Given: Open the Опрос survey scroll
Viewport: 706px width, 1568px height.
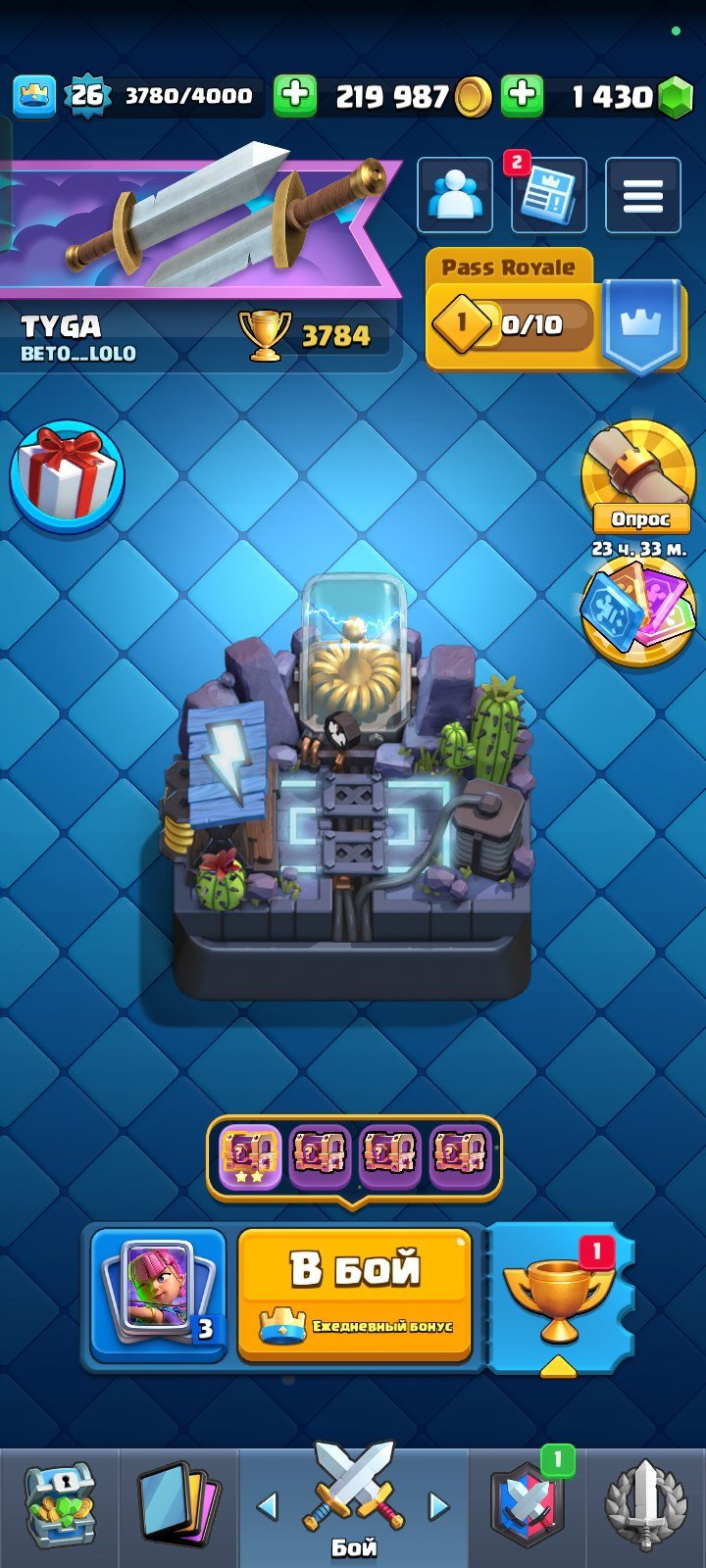Looking at the screenshot, I should coord(638,476).
